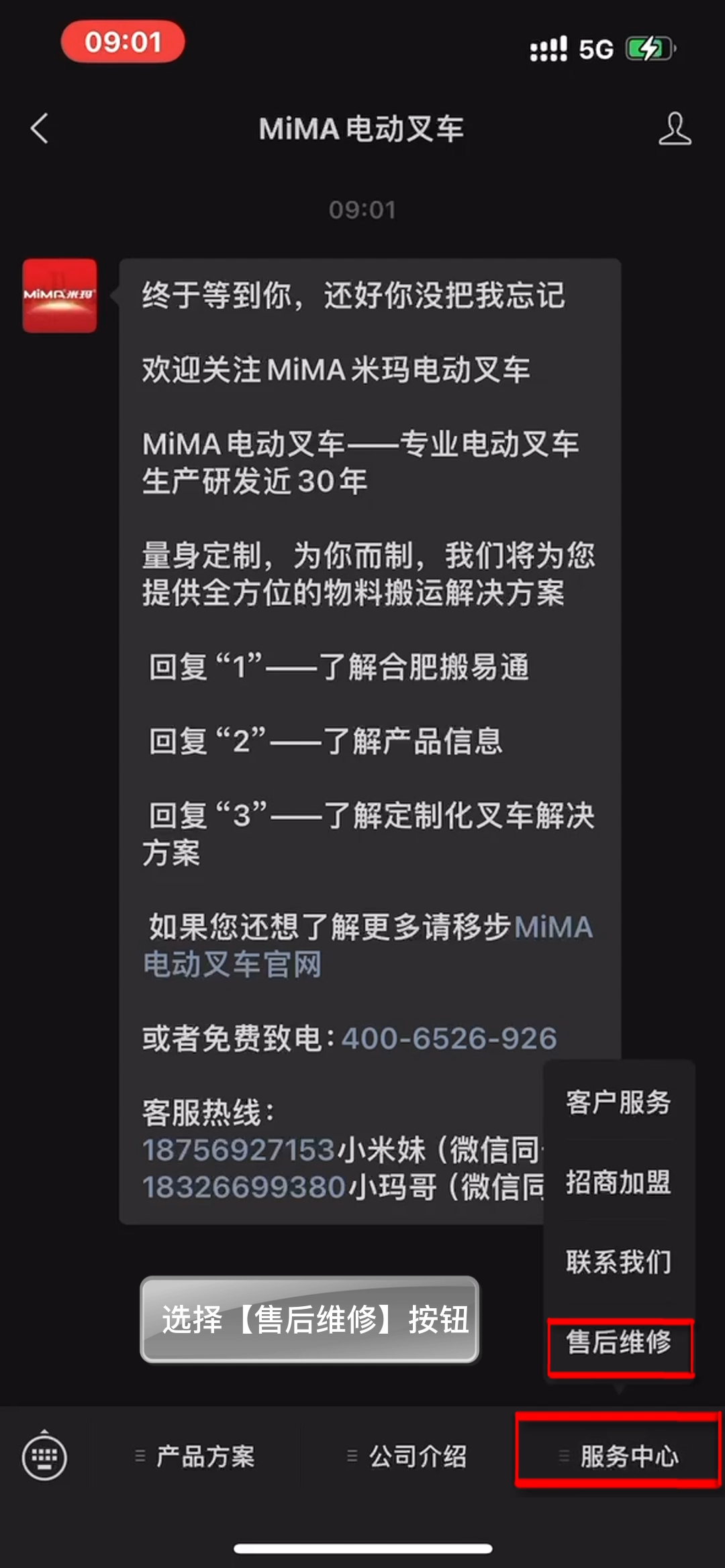Viewport: 725px width, 1568px height.
Task: Tap the 服务中心 bottom menu
Action: point(618,1456)
